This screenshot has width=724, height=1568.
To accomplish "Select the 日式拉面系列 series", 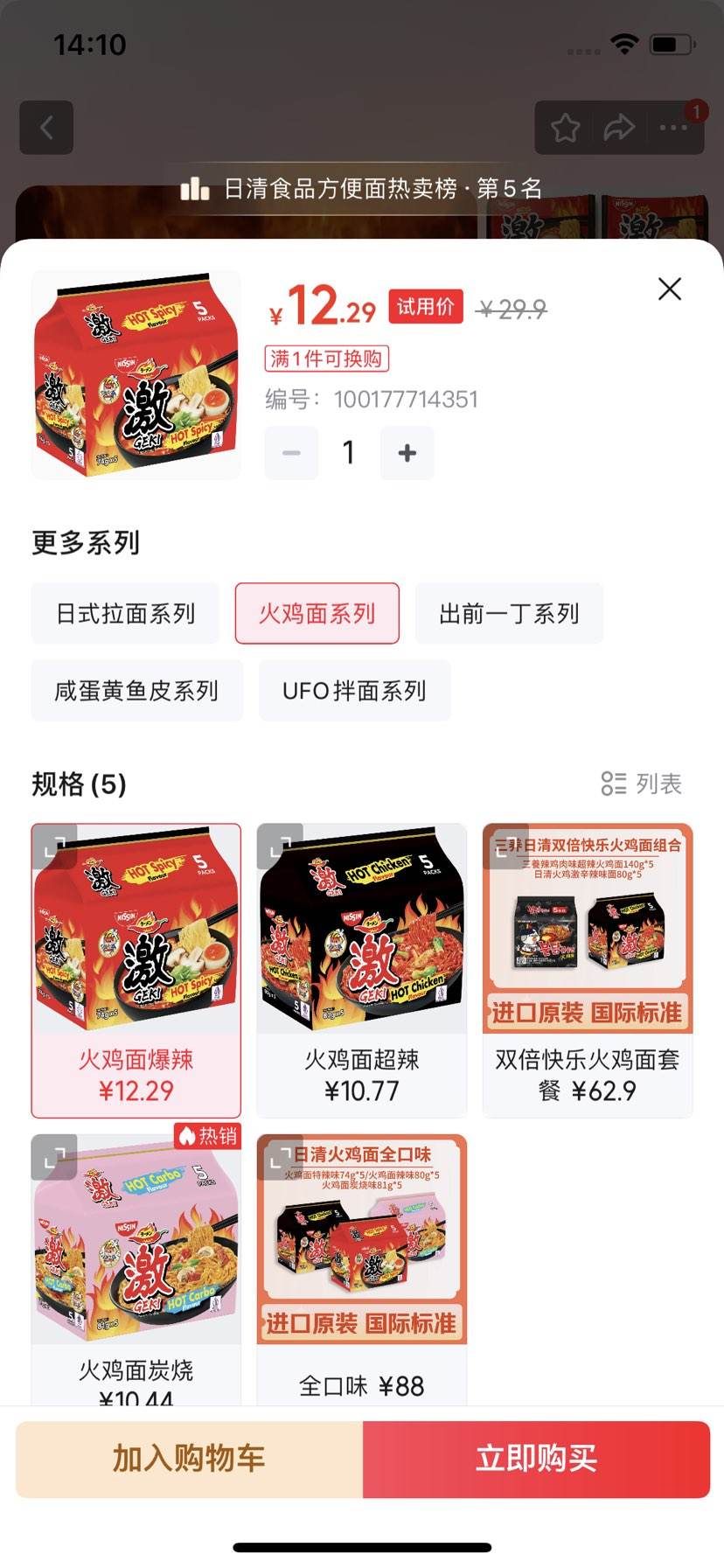I will [x=124, y=613].
